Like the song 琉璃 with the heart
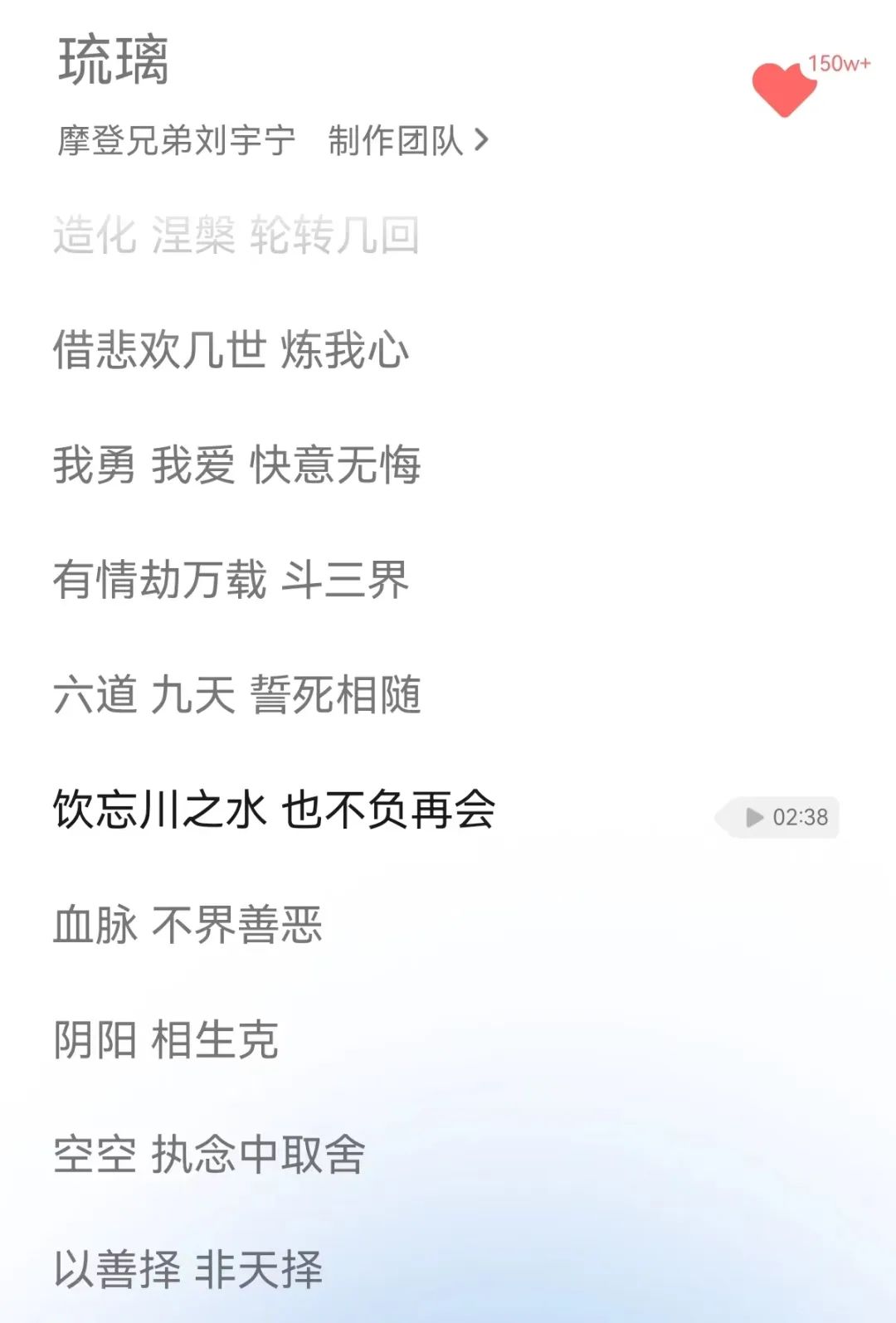 [783, 88]
